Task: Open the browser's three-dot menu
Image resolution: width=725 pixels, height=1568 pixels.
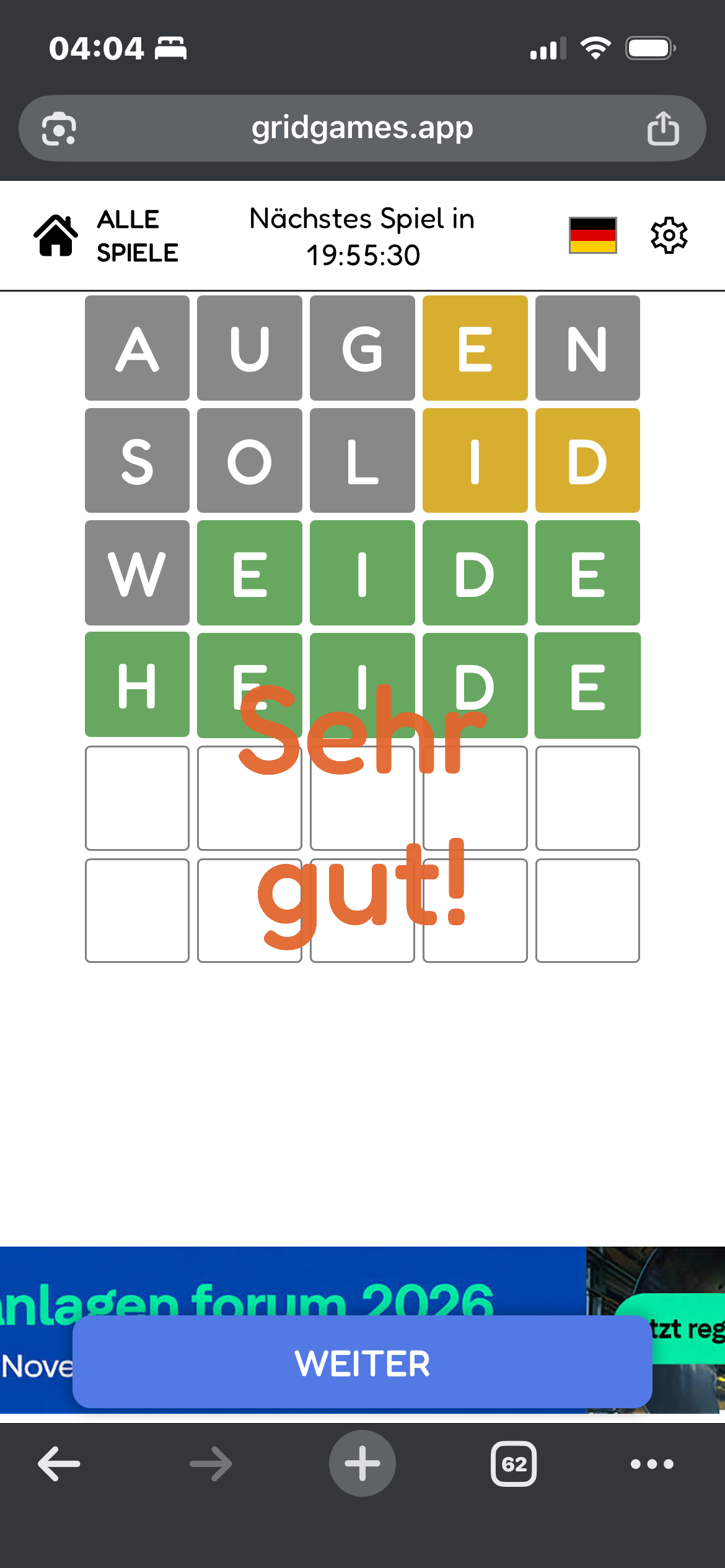Action: tap(651, 1464)
